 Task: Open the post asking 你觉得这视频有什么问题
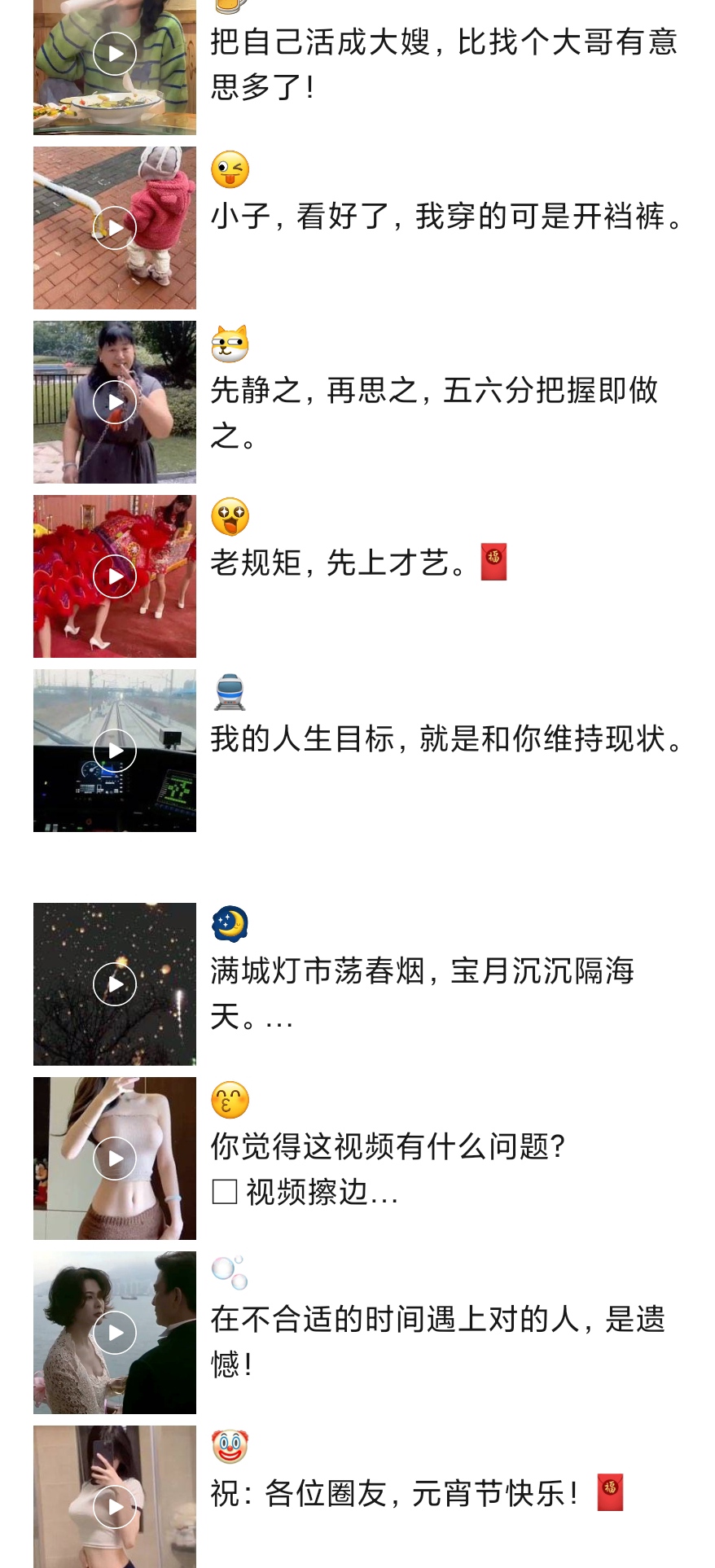[x=115, y=1158]
